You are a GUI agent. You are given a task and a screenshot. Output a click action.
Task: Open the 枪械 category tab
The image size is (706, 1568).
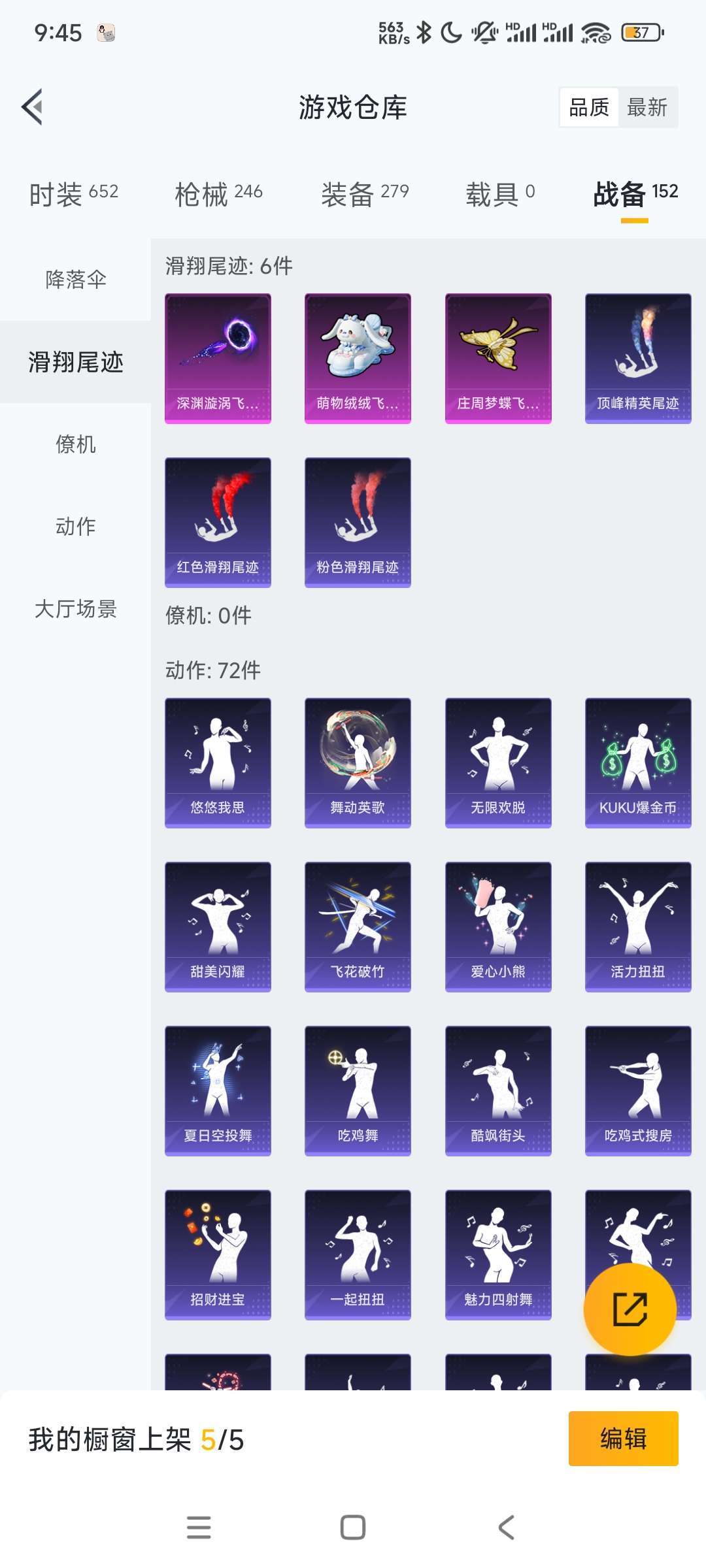219,193
